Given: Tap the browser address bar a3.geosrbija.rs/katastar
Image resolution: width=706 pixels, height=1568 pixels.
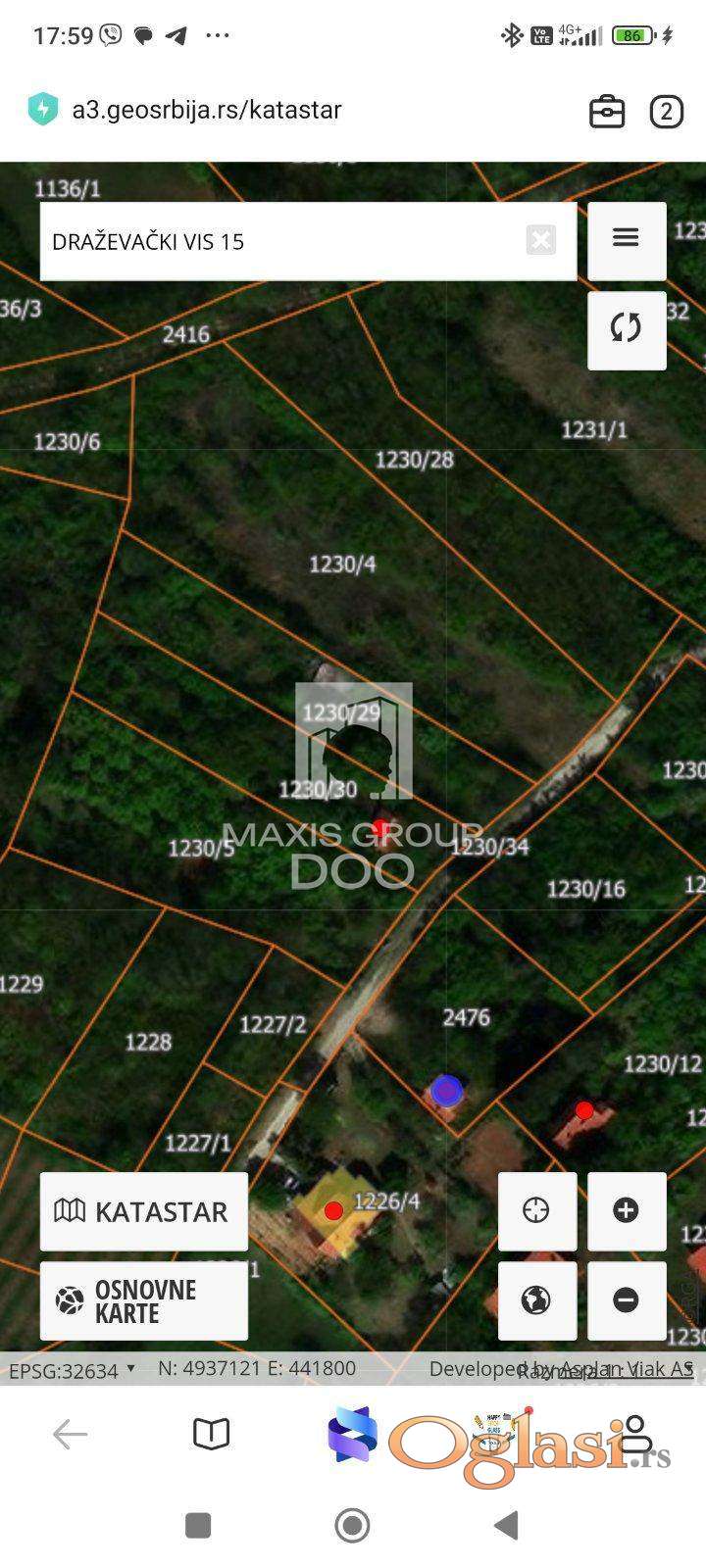Looking at the screenshot, I should tap(206, 110).
